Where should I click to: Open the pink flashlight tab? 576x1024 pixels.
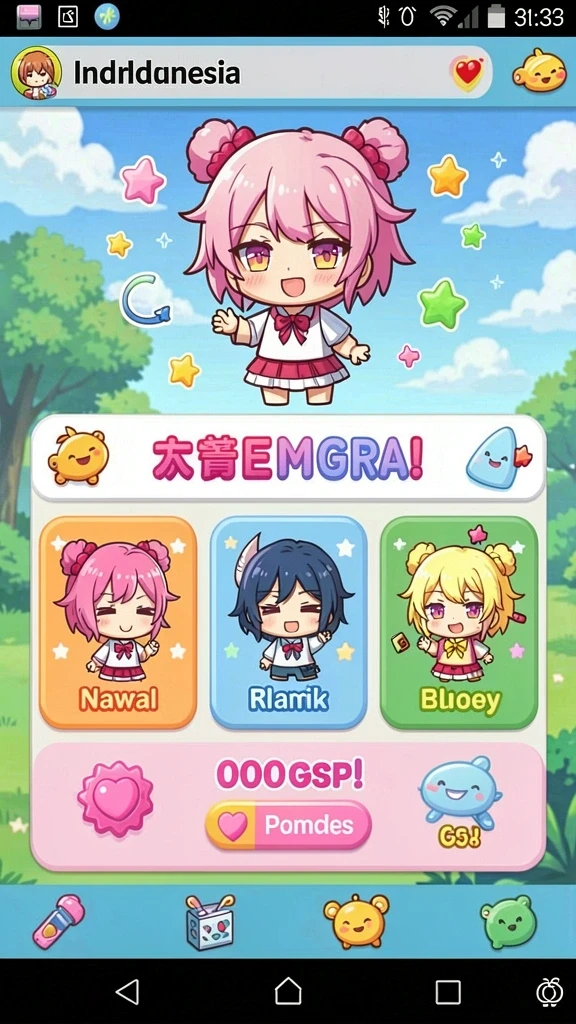pos(59,921)
